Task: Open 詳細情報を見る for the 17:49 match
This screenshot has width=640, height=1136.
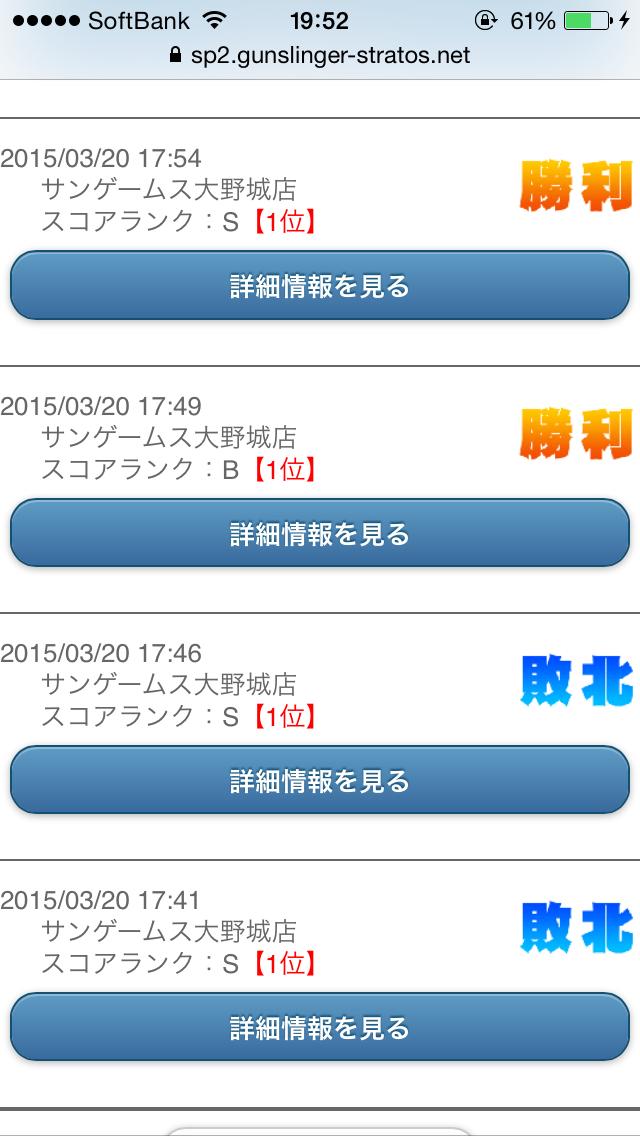Action: tap(320, 533)
